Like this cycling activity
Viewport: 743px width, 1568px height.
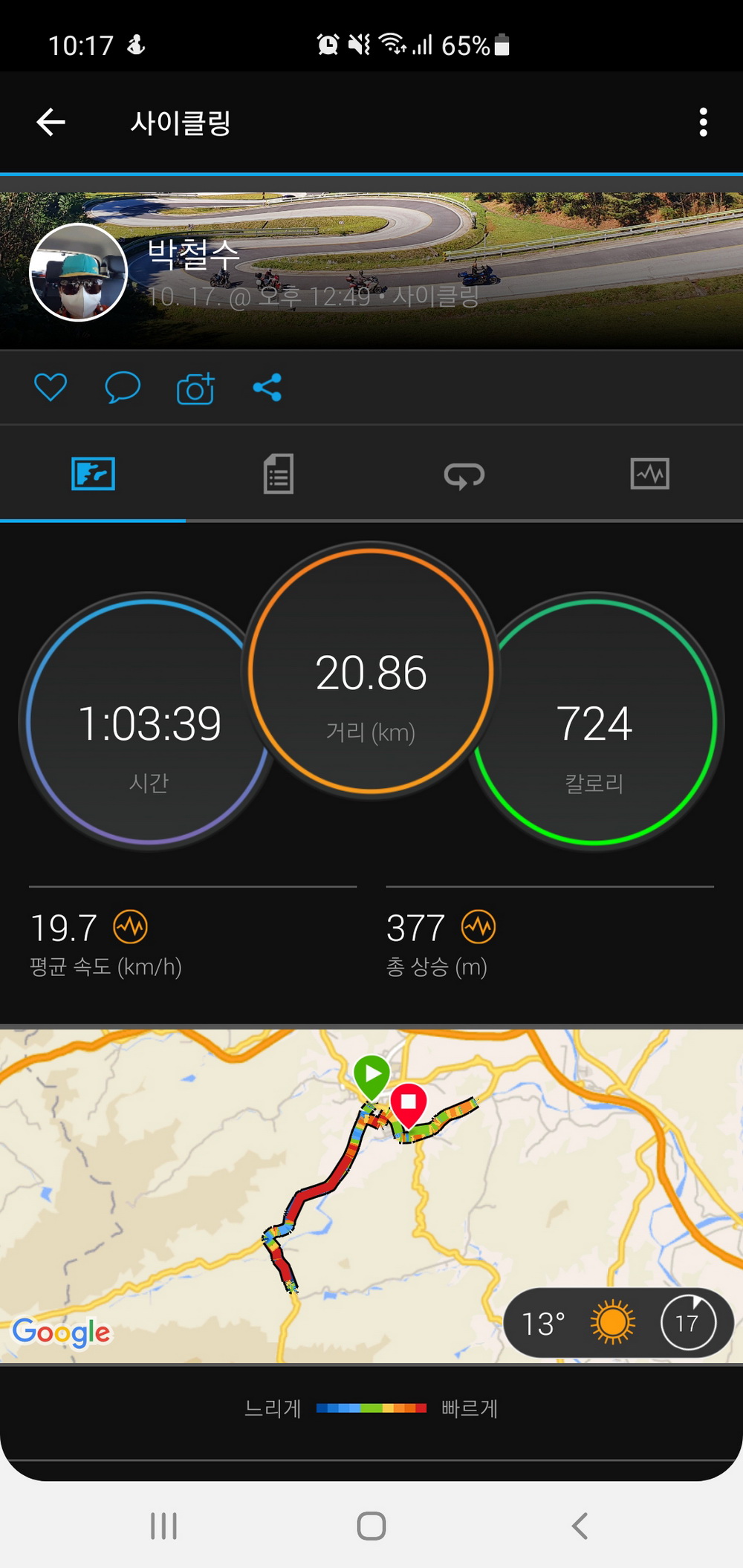pyautogui.click(x=51, y=388)
